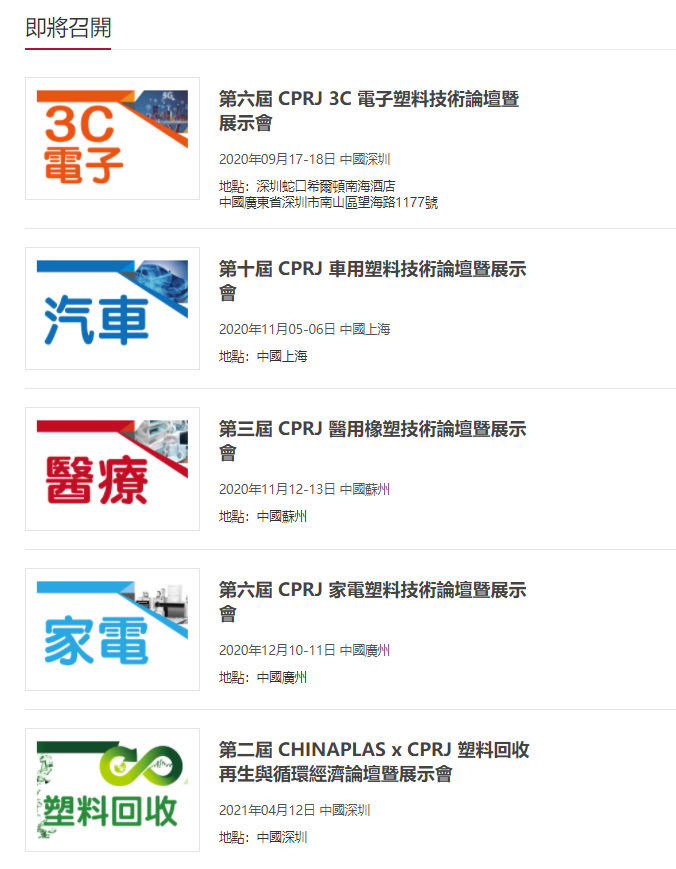The image size is (676, 869).
Task: Tap the 汽車 event image
Action: coord(112,308)
